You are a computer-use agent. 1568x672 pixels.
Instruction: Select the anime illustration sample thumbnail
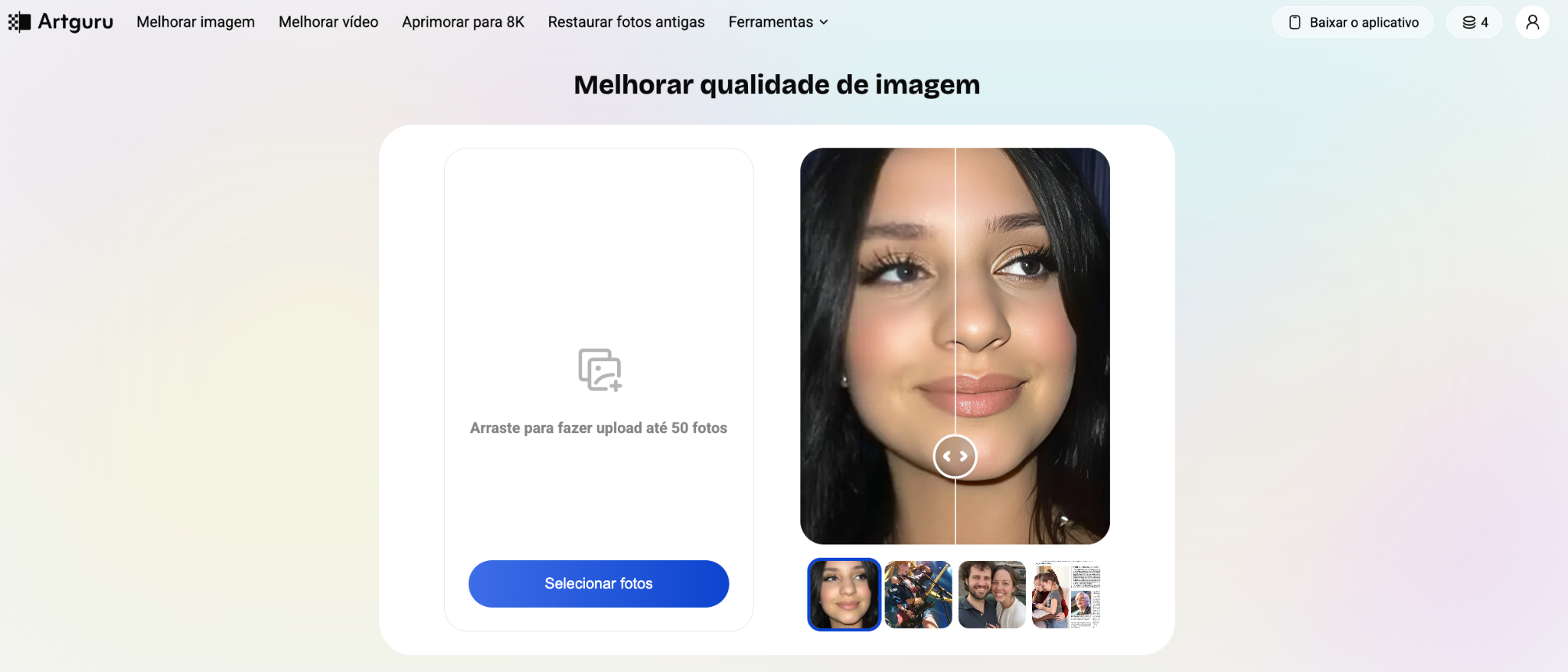click(918, 595)
